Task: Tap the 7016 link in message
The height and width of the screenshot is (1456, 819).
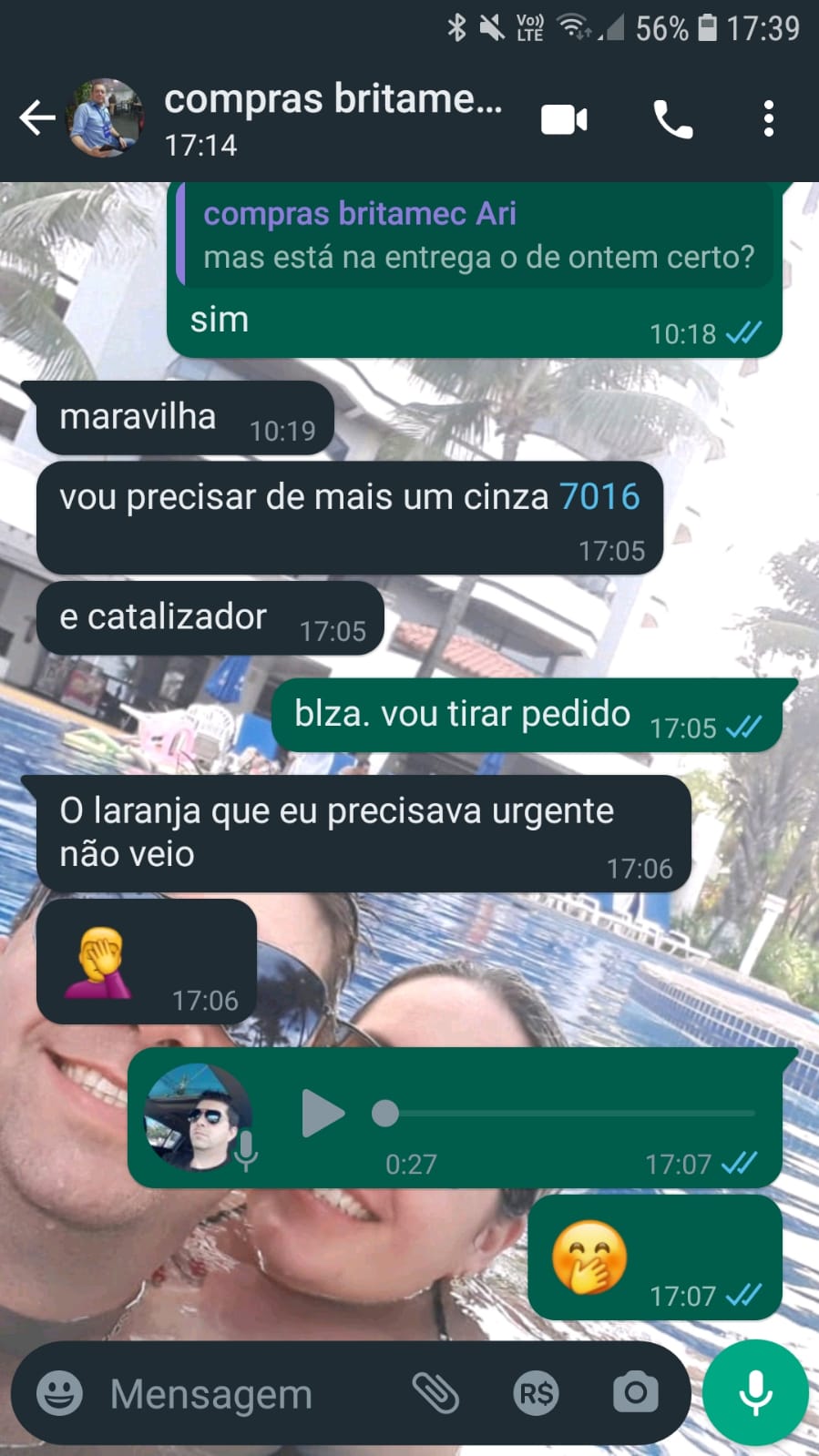Action: [x=599, y=497]
